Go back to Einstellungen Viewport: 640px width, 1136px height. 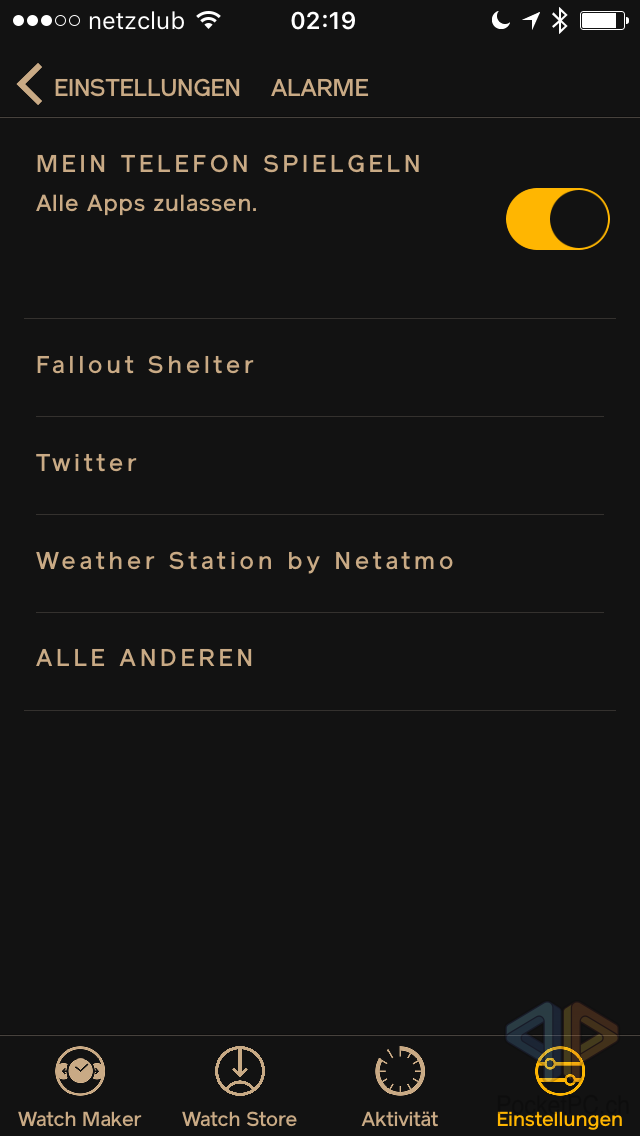[x=128, y=87]
